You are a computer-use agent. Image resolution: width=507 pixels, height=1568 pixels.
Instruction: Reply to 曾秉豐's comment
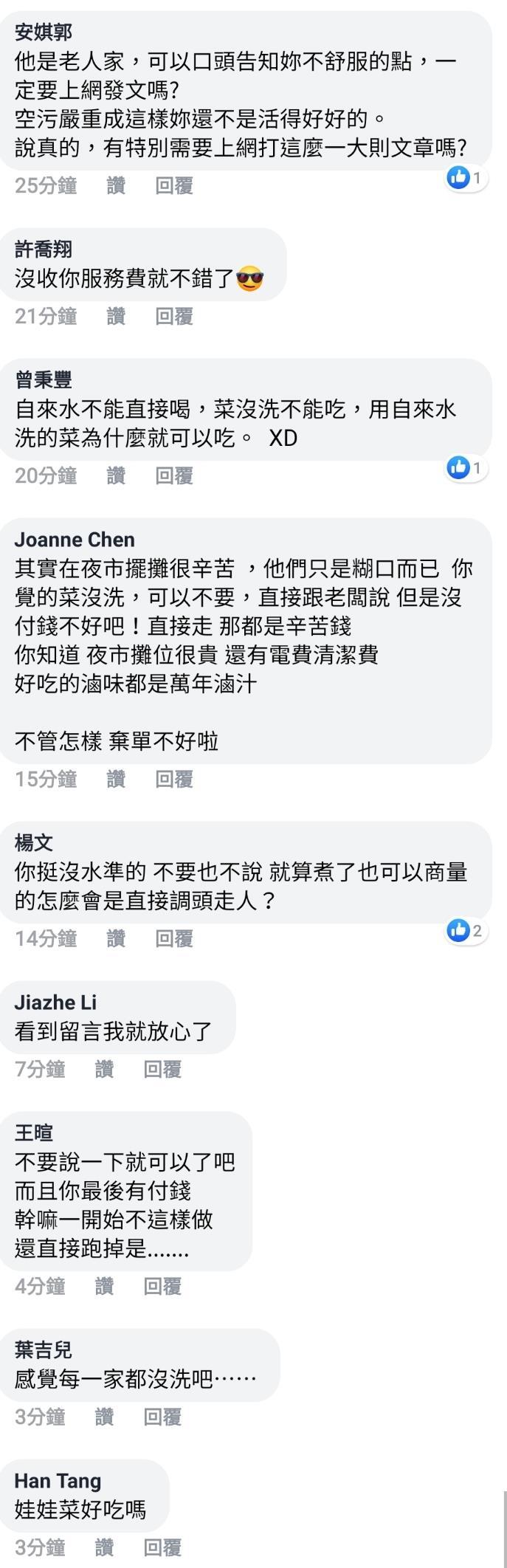174,476
